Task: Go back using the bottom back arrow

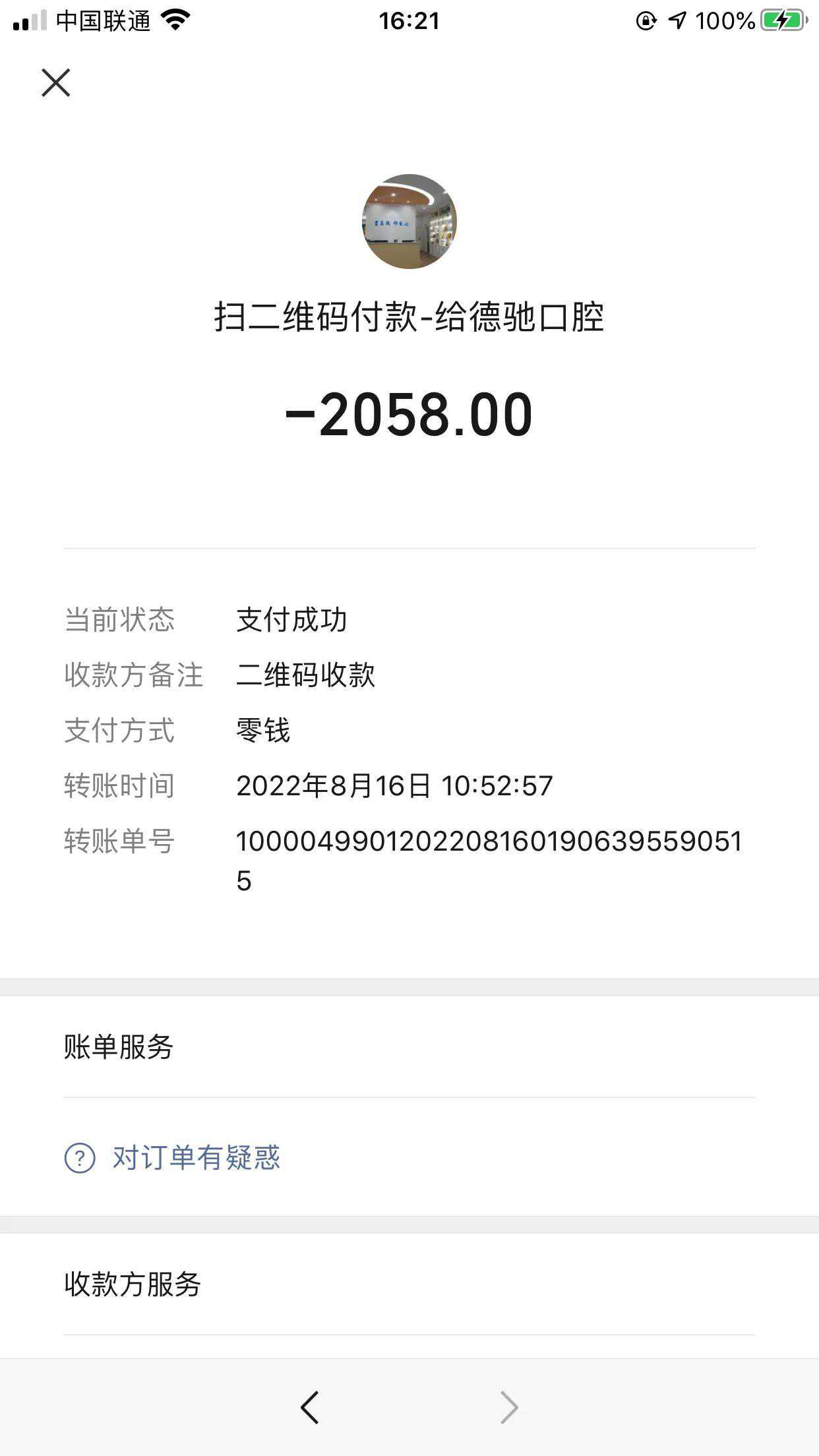Action: click(x=309, y=1407)
